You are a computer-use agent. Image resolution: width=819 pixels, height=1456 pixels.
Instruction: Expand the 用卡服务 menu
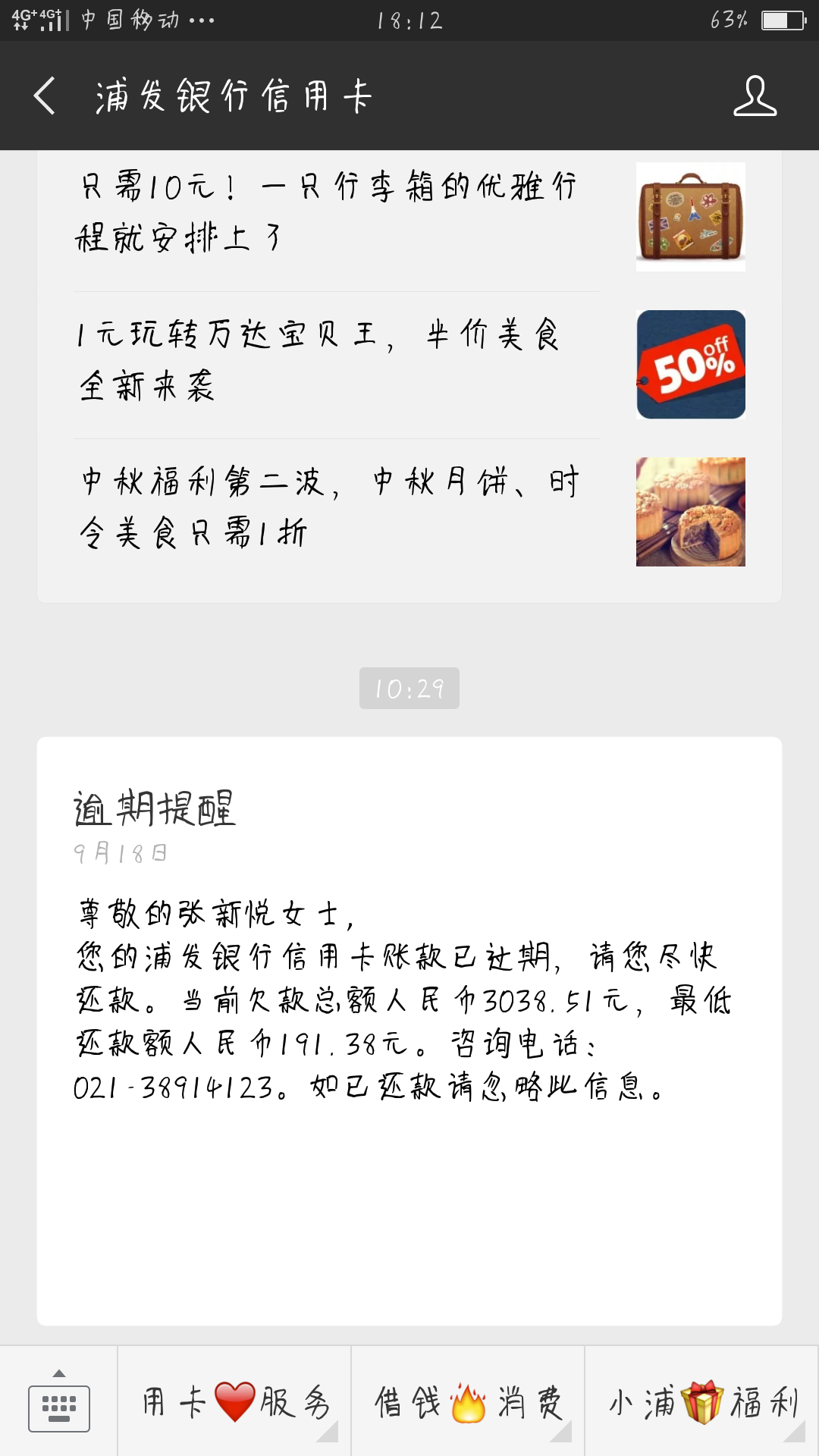234,1402
